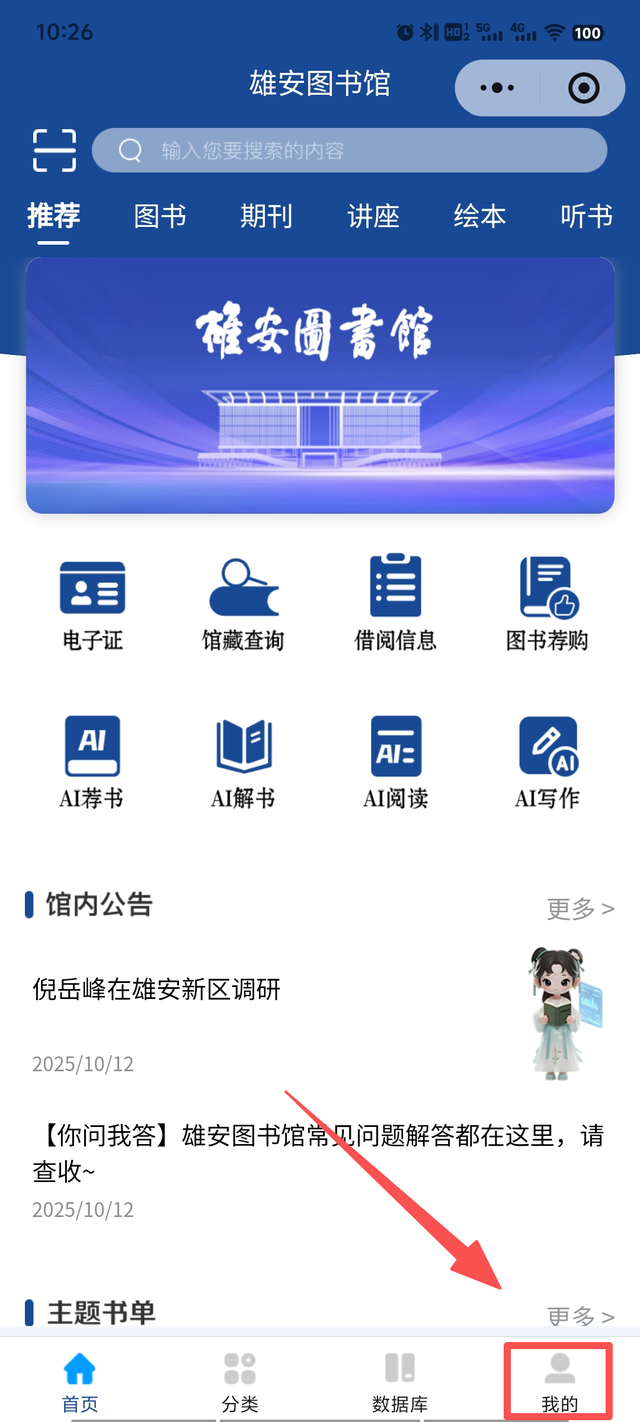Switch to the 期刊 tab
Image resolution: width=640 pixels, height=1422 pixels.
(266, 216)
